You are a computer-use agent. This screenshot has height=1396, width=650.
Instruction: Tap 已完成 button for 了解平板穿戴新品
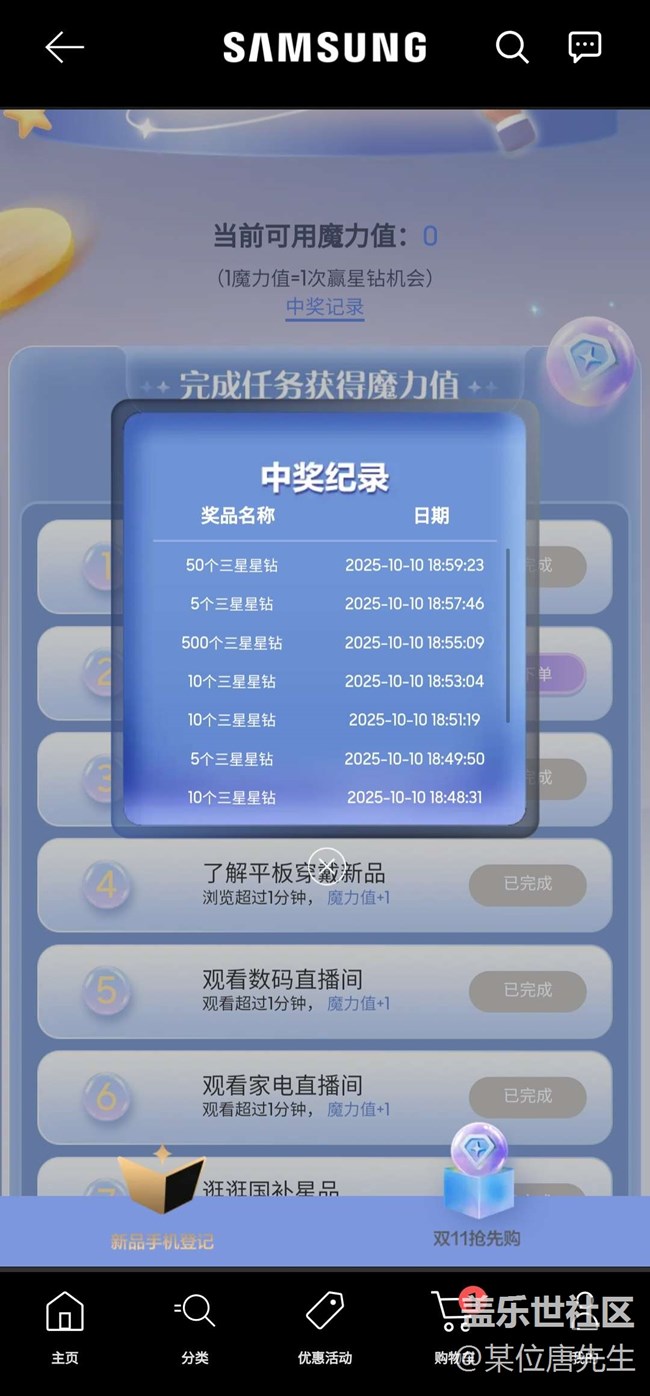coord(527,884)
